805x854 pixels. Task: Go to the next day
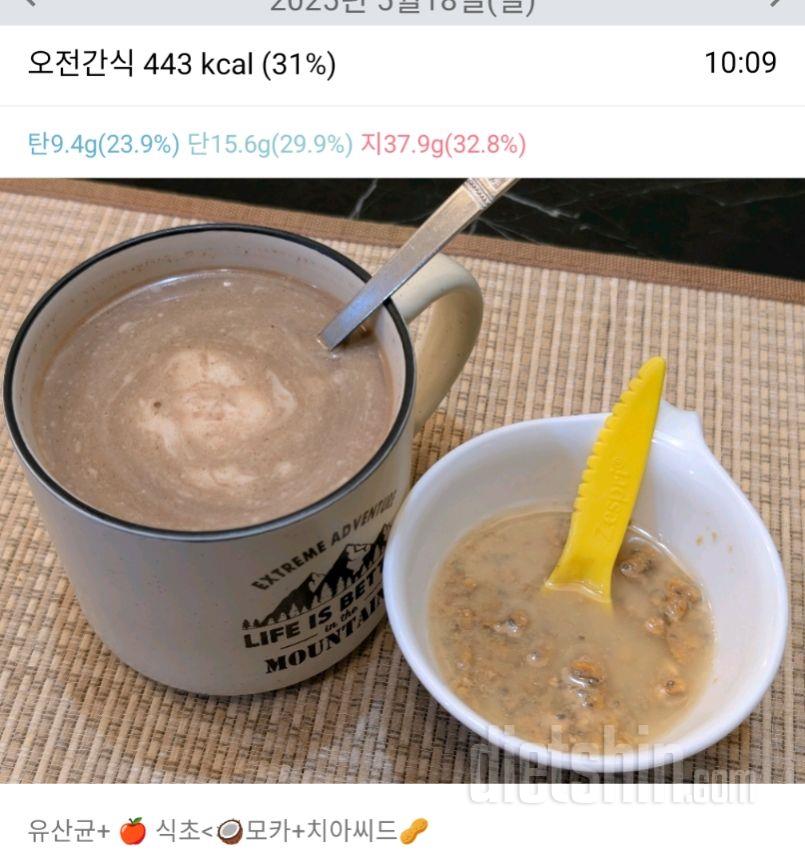pos(776,4)
